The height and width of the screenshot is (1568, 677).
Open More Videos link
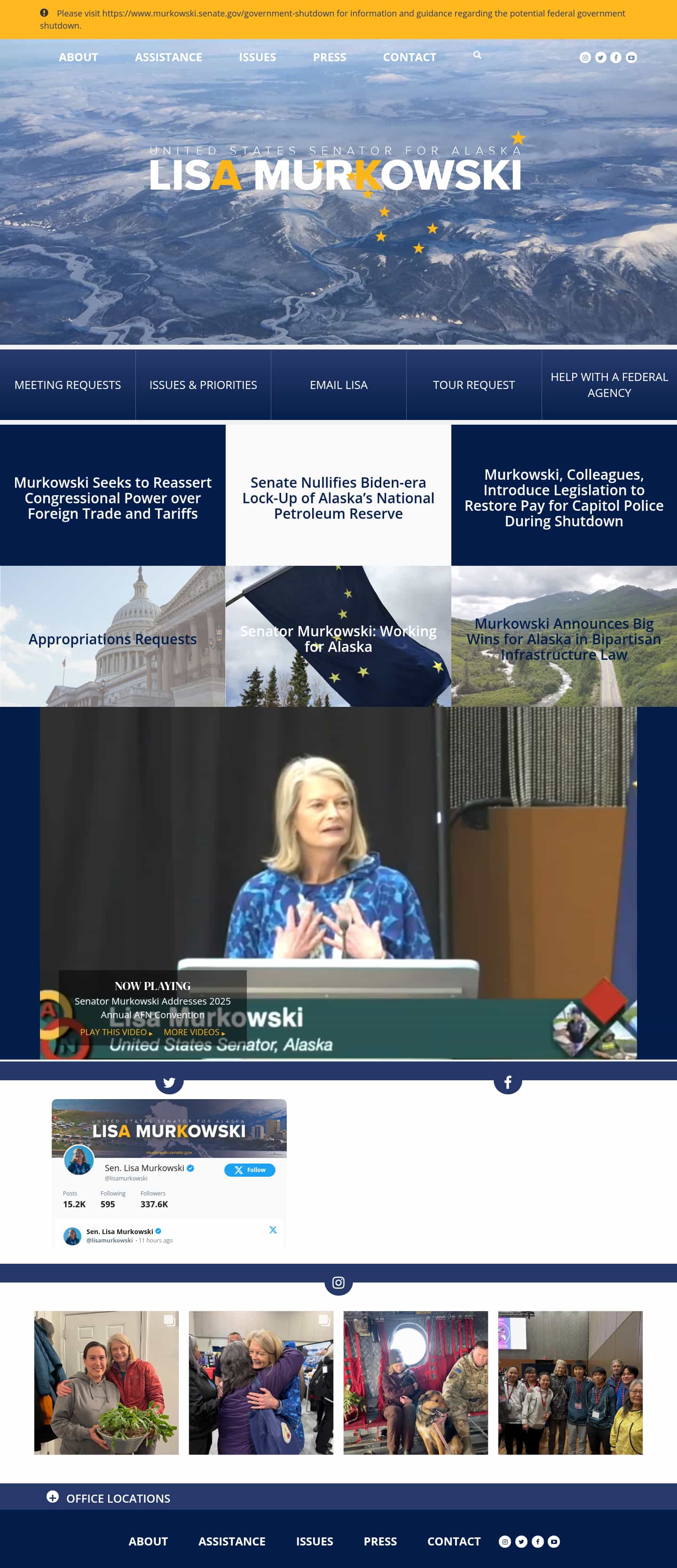pos(193,1032)
